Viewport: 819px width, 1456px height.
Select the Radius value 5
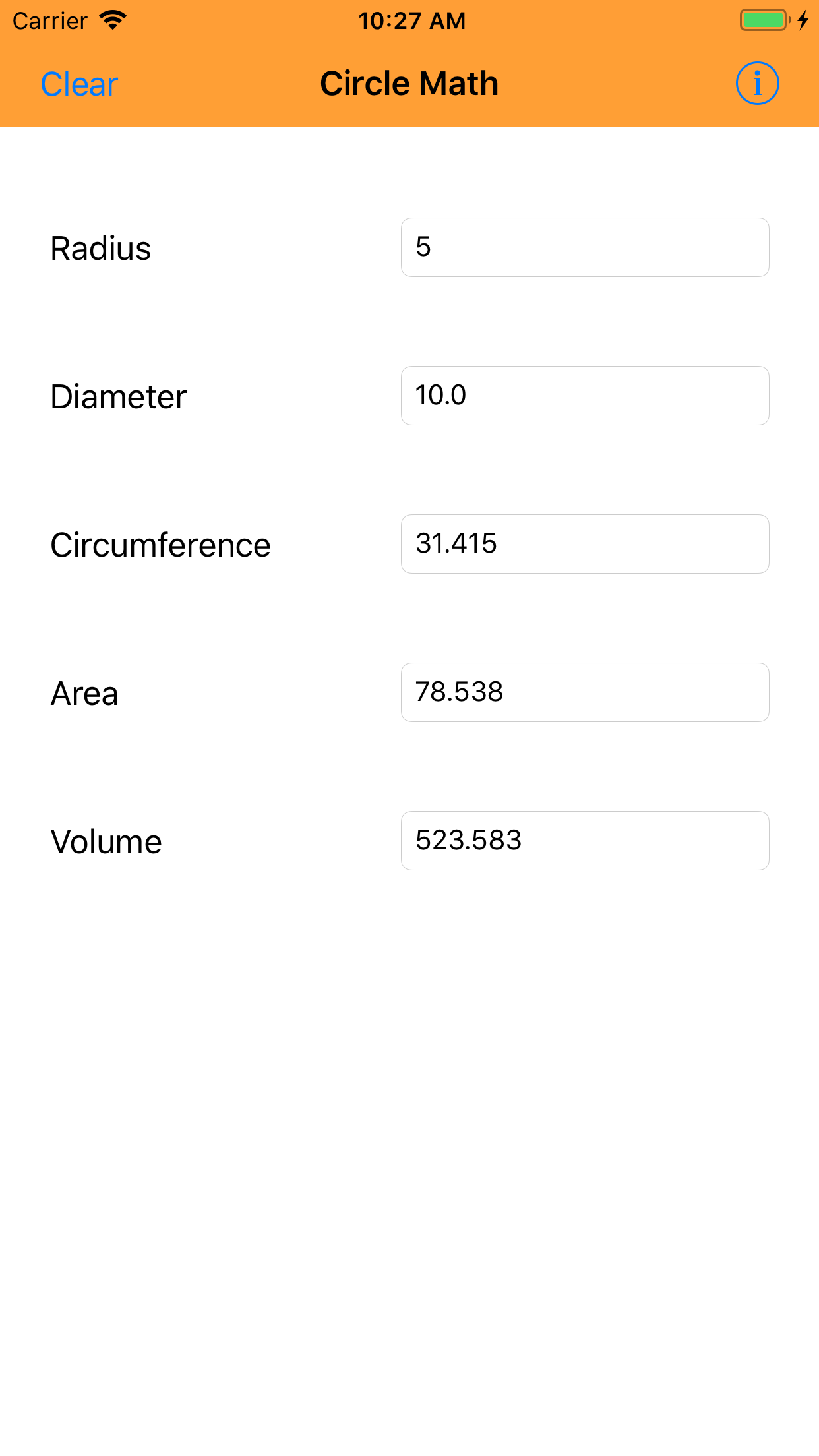[x=423, y=247]
